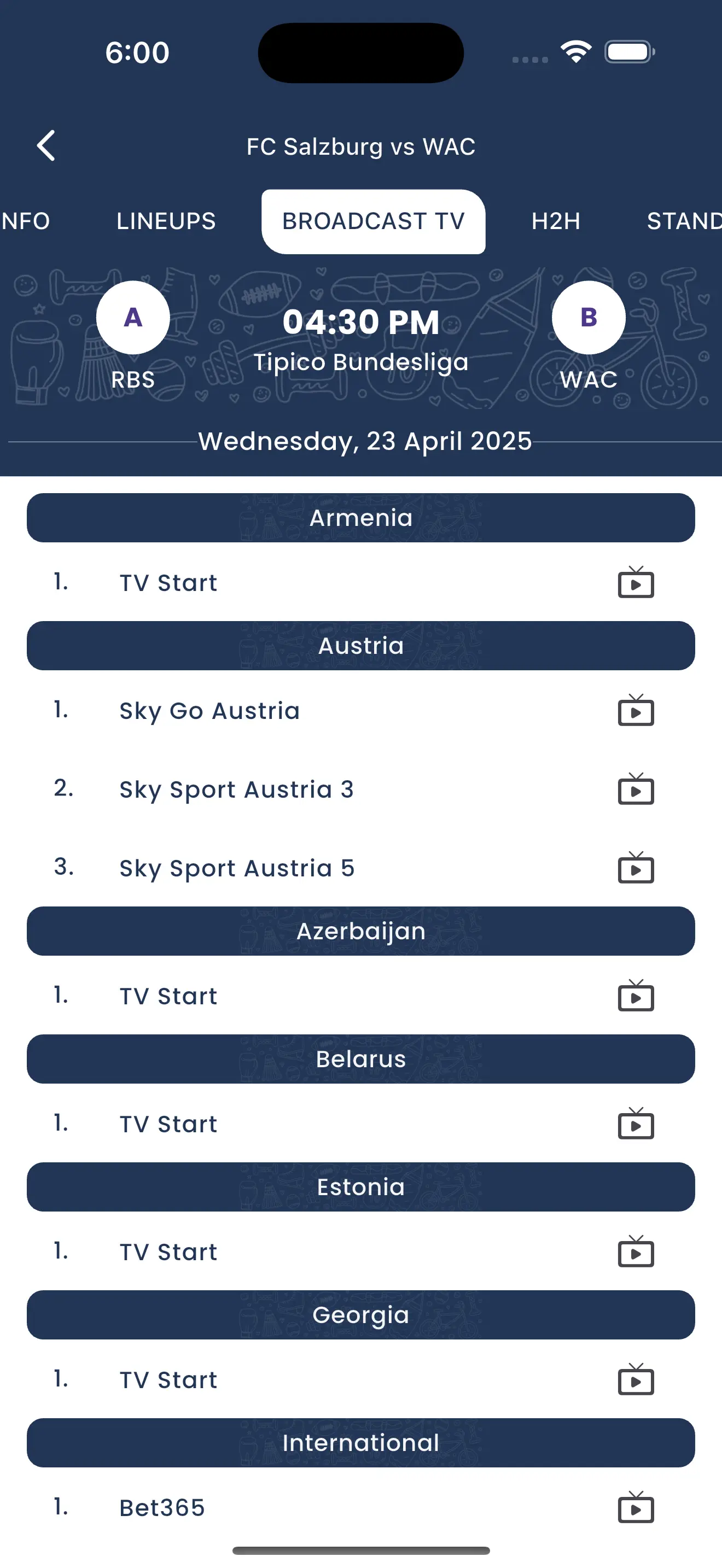This screenshot has height=1568, width=722.
Task: Switch to the LINEUPS tab
Action: coord(165,221)
